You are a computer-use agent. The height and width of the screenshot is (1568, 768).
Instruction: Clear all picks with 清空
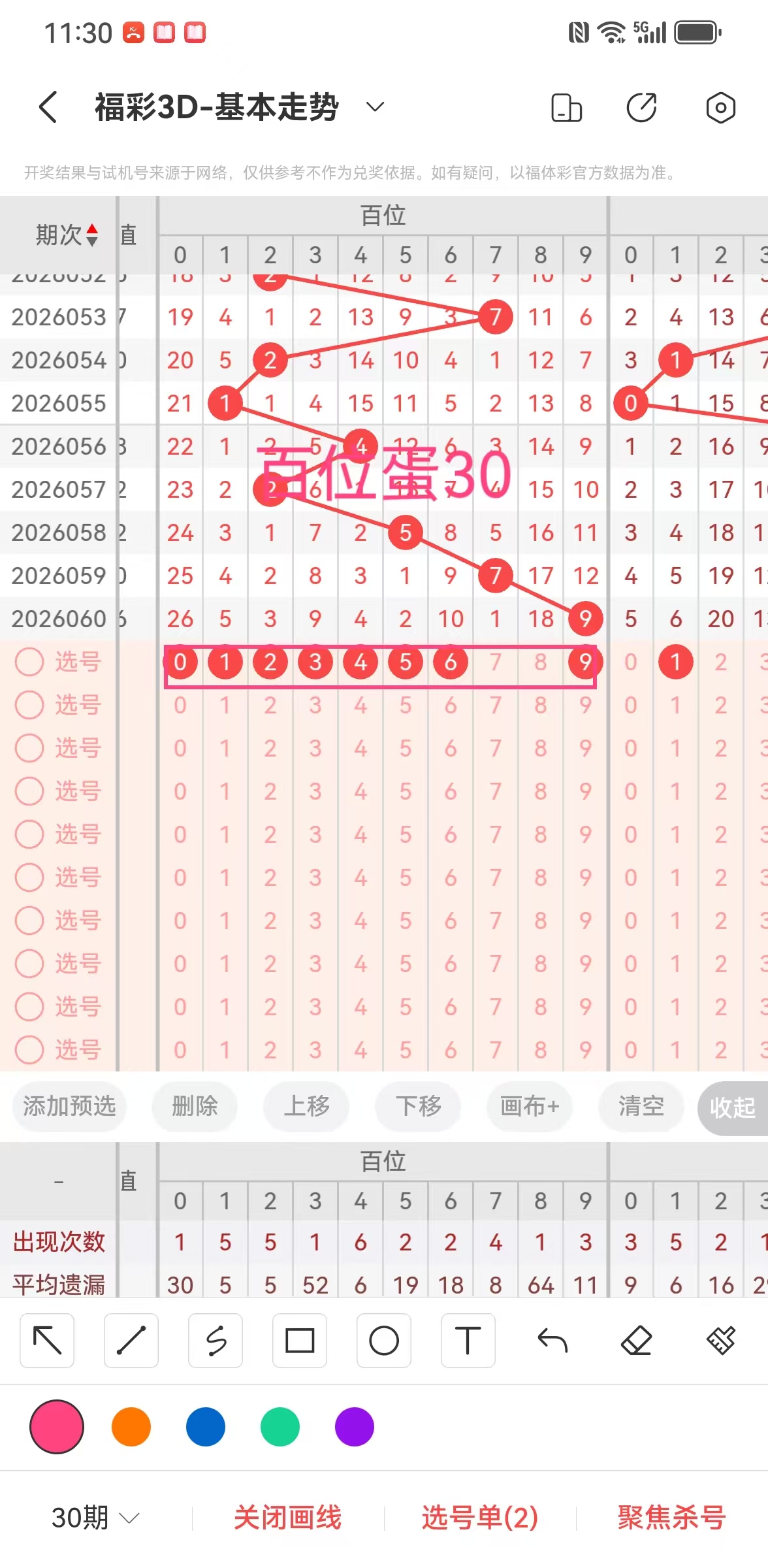click(641, 1106)
